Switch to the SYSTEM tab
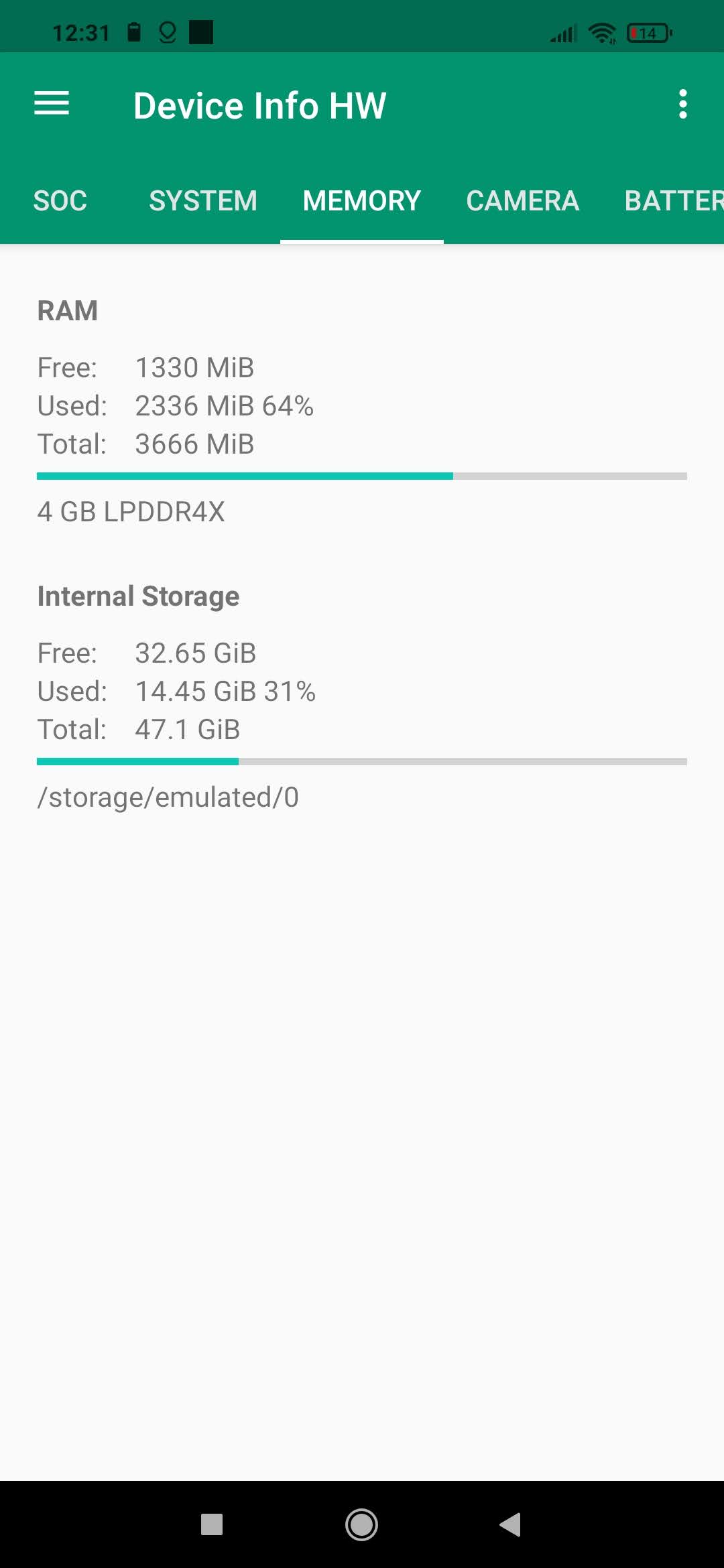 pyautogui.click(x=202, y=201)
